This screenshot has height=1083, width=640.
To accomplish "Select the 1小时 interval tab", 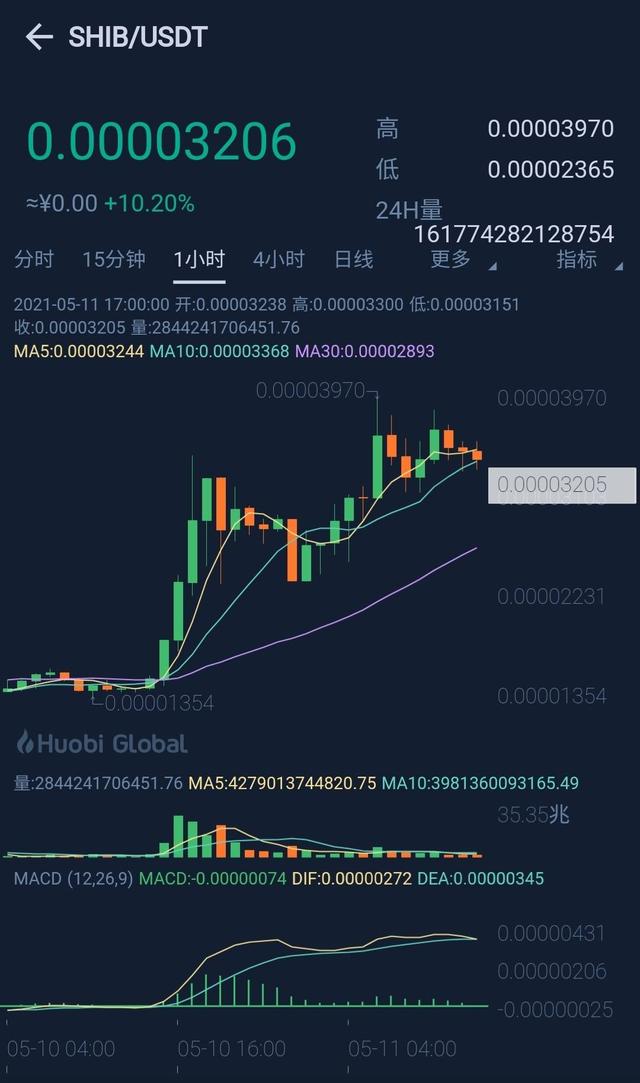I will coord(199,259).
